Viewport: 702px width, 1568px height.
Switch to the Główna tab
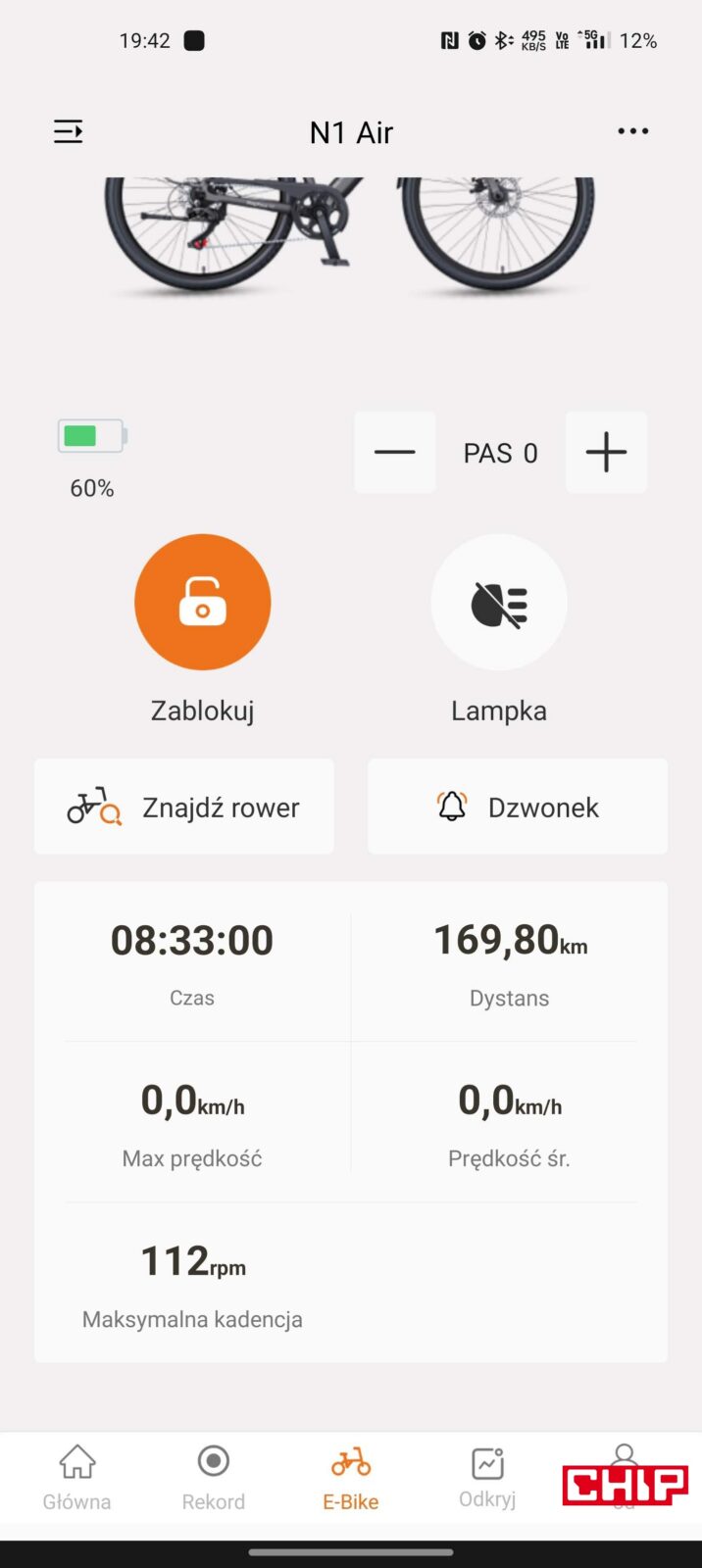click(76, 1477)
